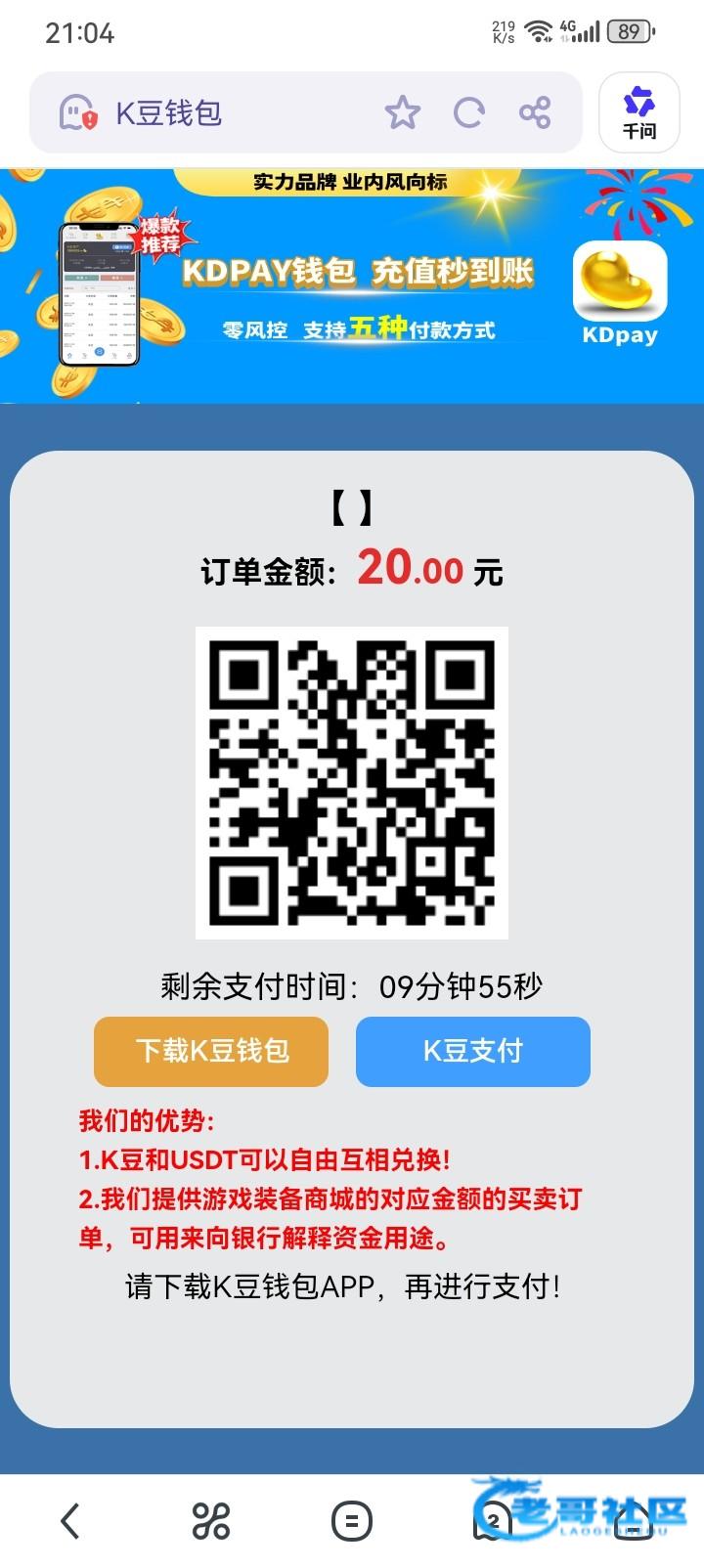The width and height of the screenshot is (704, 1568).
Task: Go back to the previous page
Action: pyautogui.click(x=70, y=1521)
